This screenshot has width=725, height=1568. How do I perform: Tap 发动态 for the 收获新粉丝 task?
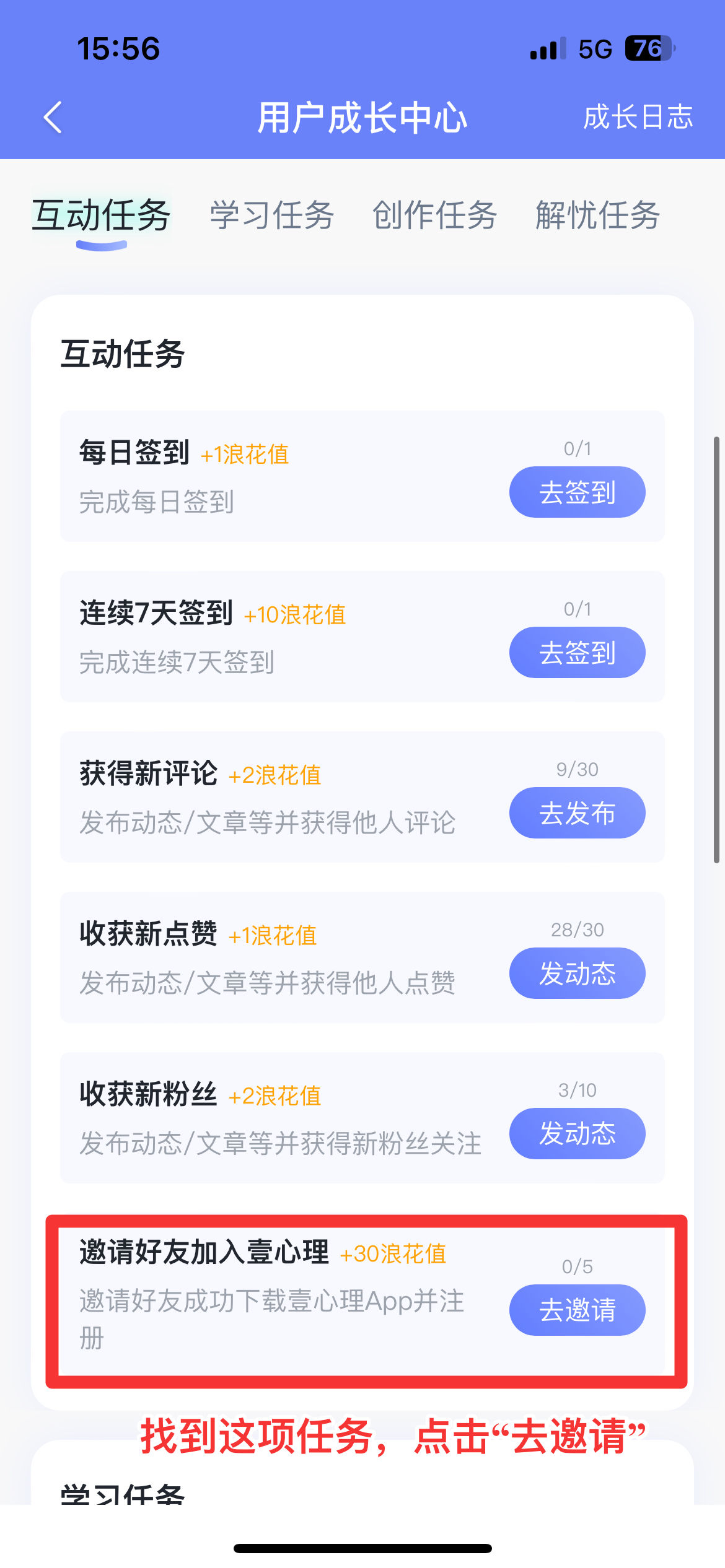click(577, 1134)
